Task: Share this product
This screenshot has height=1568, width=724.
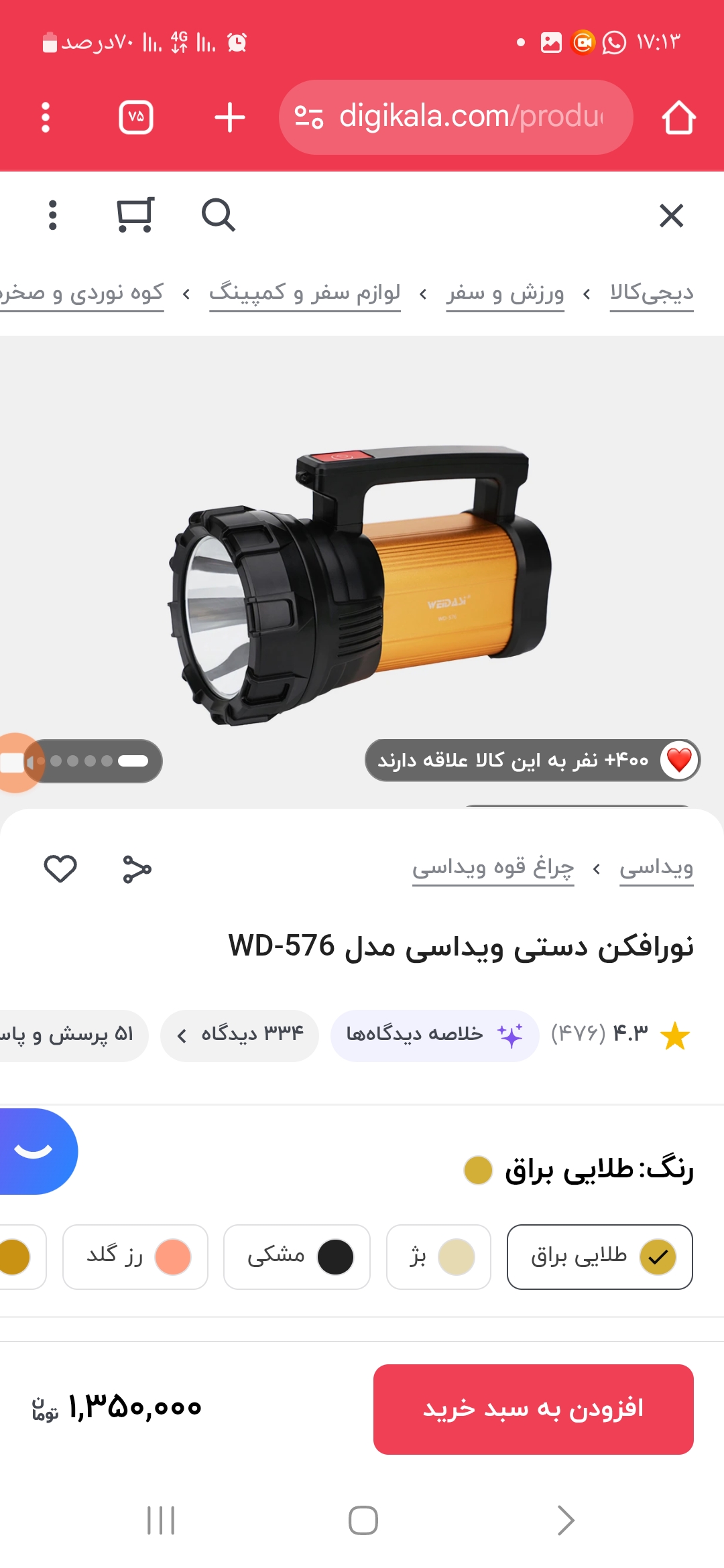Action: (x=137, y=869)
